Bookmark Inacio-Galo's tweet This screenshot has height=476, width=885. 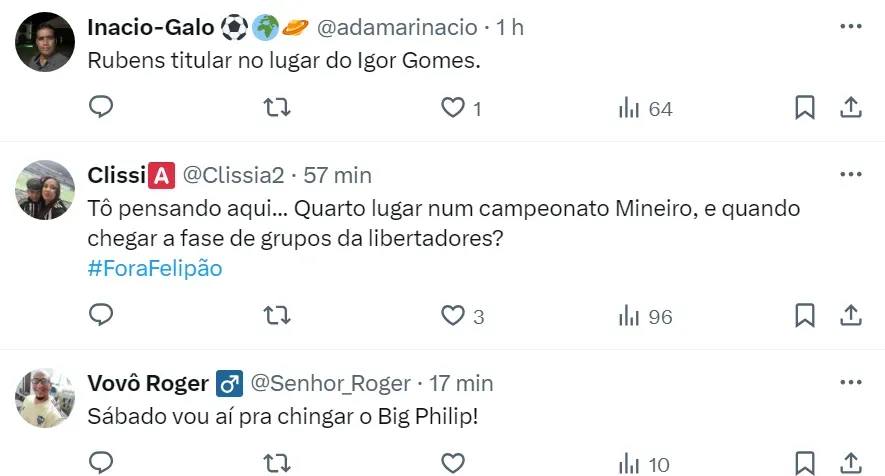point(805,108)
